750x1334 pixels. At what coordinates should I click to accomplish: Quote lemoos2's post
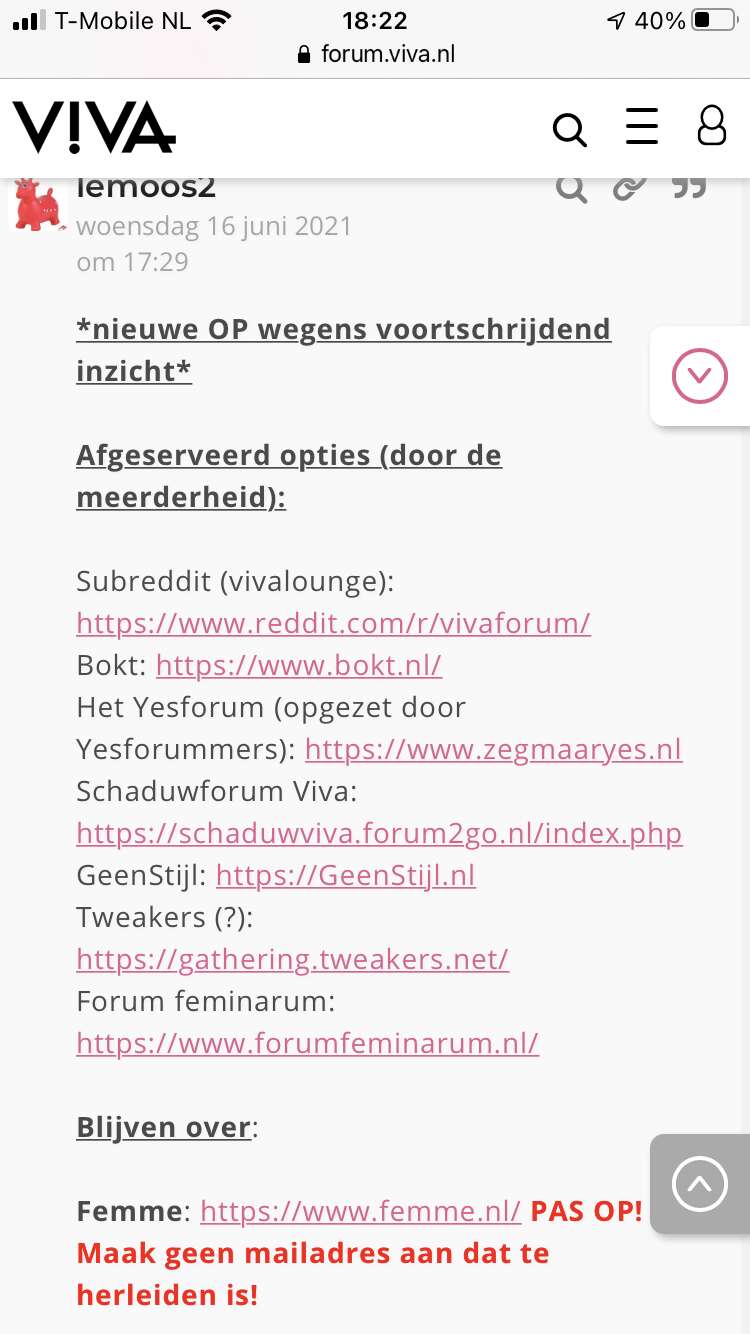coord(689,188)
